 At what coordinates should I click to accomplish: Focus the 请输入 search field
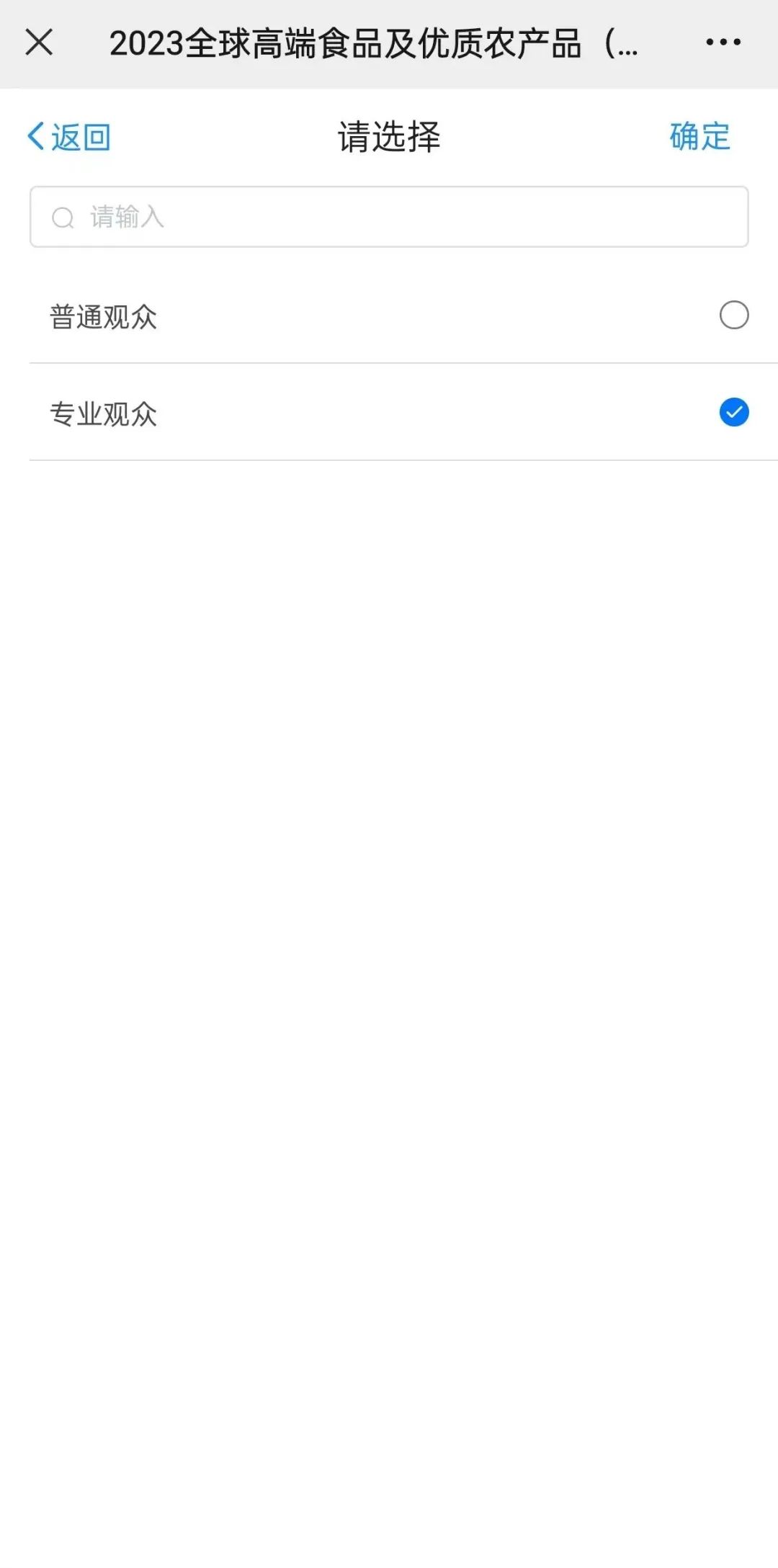(x=389, y=217)
